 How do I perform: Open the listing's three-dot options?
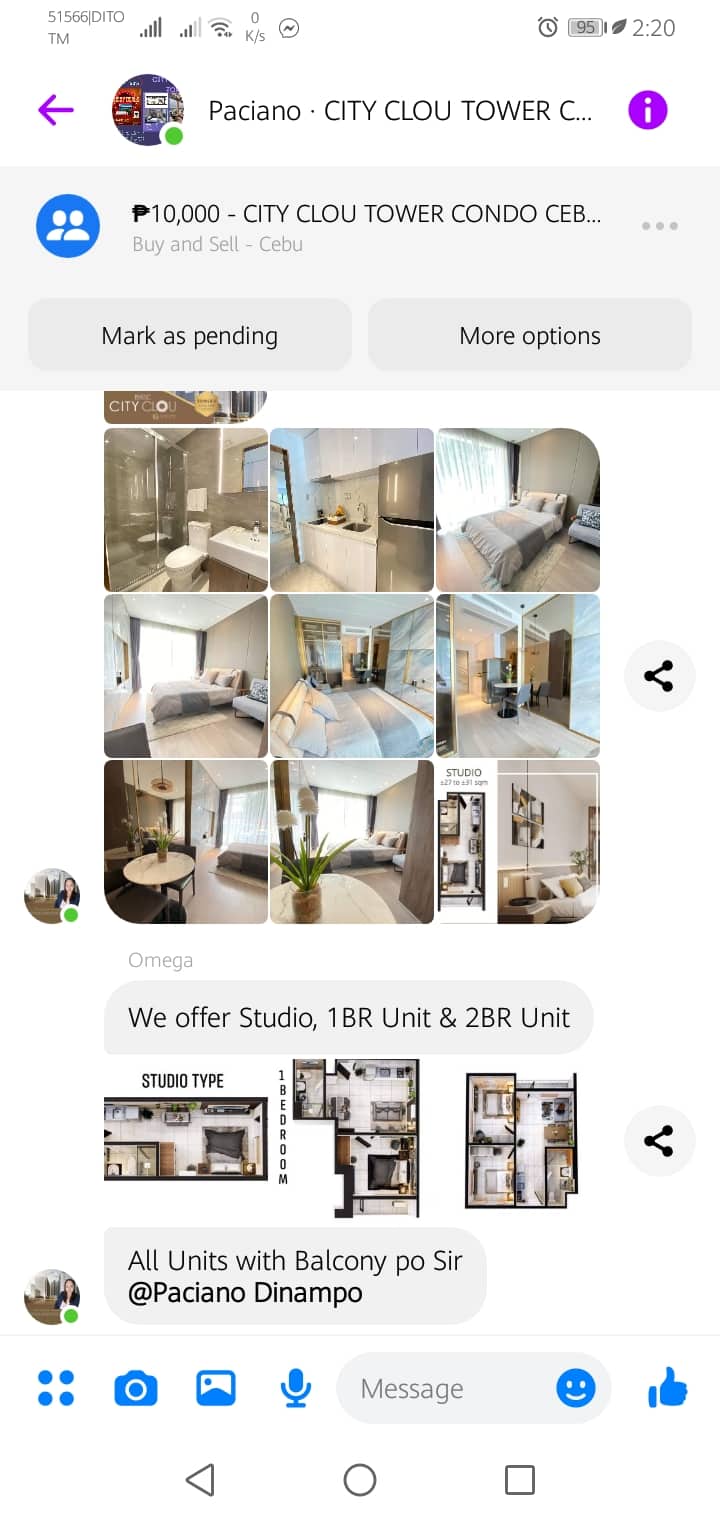pos(660,226)
